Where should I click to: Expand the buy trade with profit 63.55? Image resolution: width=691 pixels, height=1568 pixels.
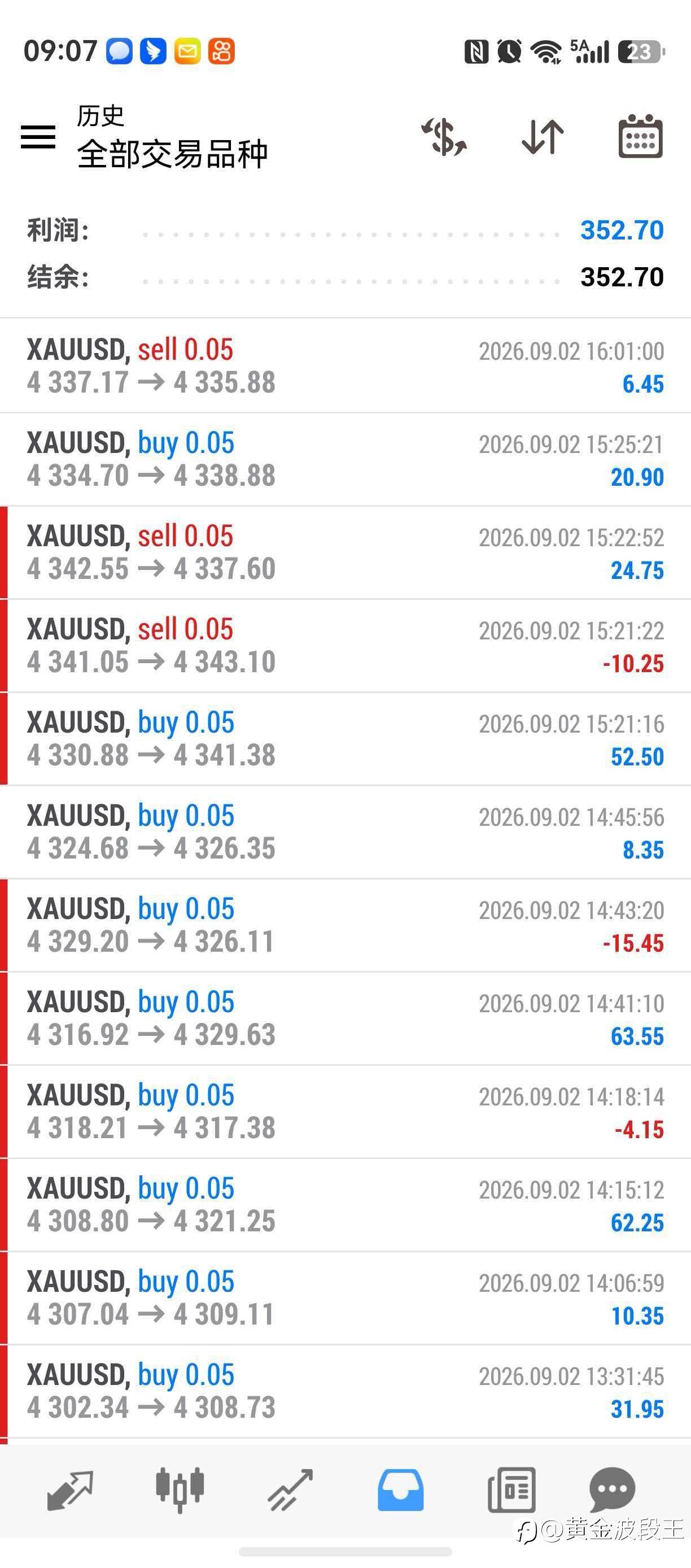(345, 1018)
